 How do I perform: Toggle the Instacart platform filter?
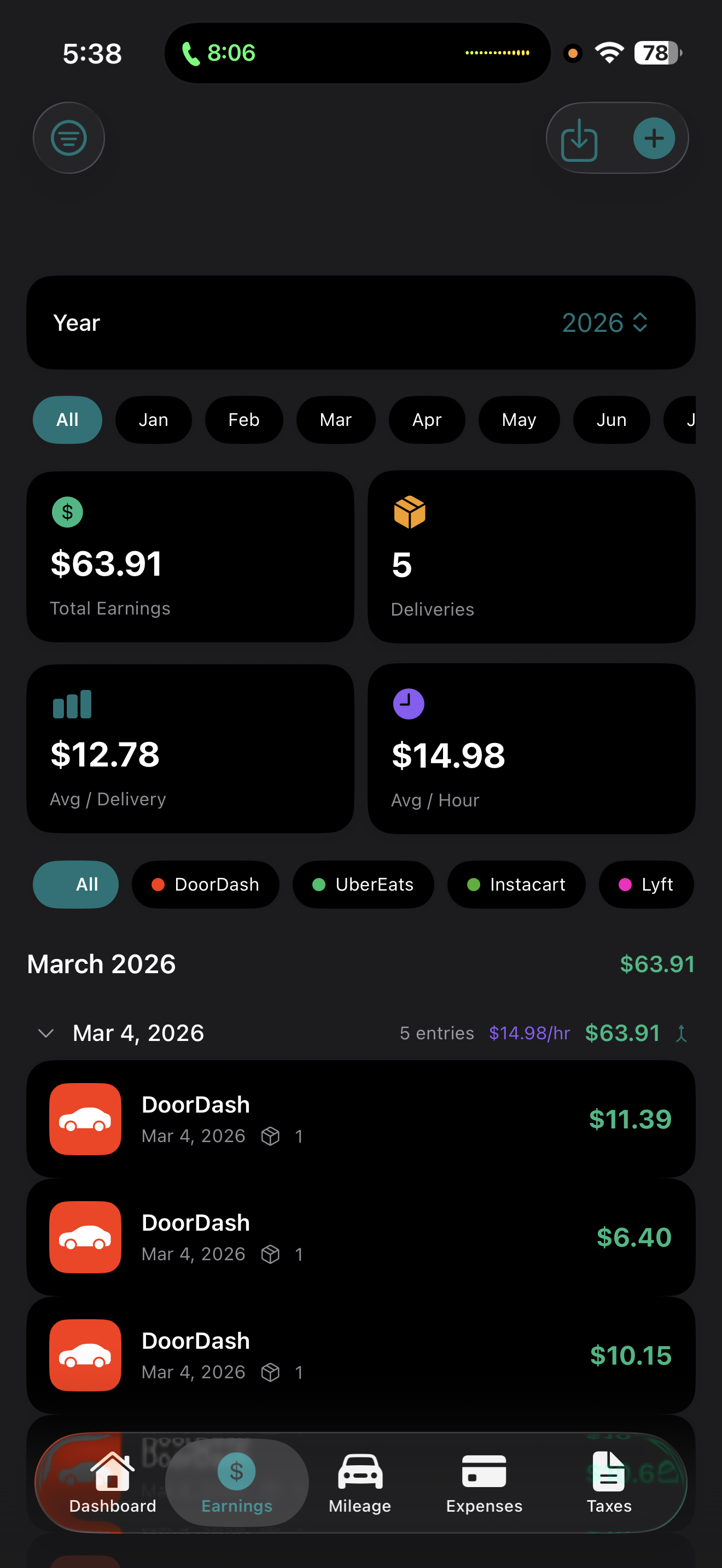(x=516, y=885)
